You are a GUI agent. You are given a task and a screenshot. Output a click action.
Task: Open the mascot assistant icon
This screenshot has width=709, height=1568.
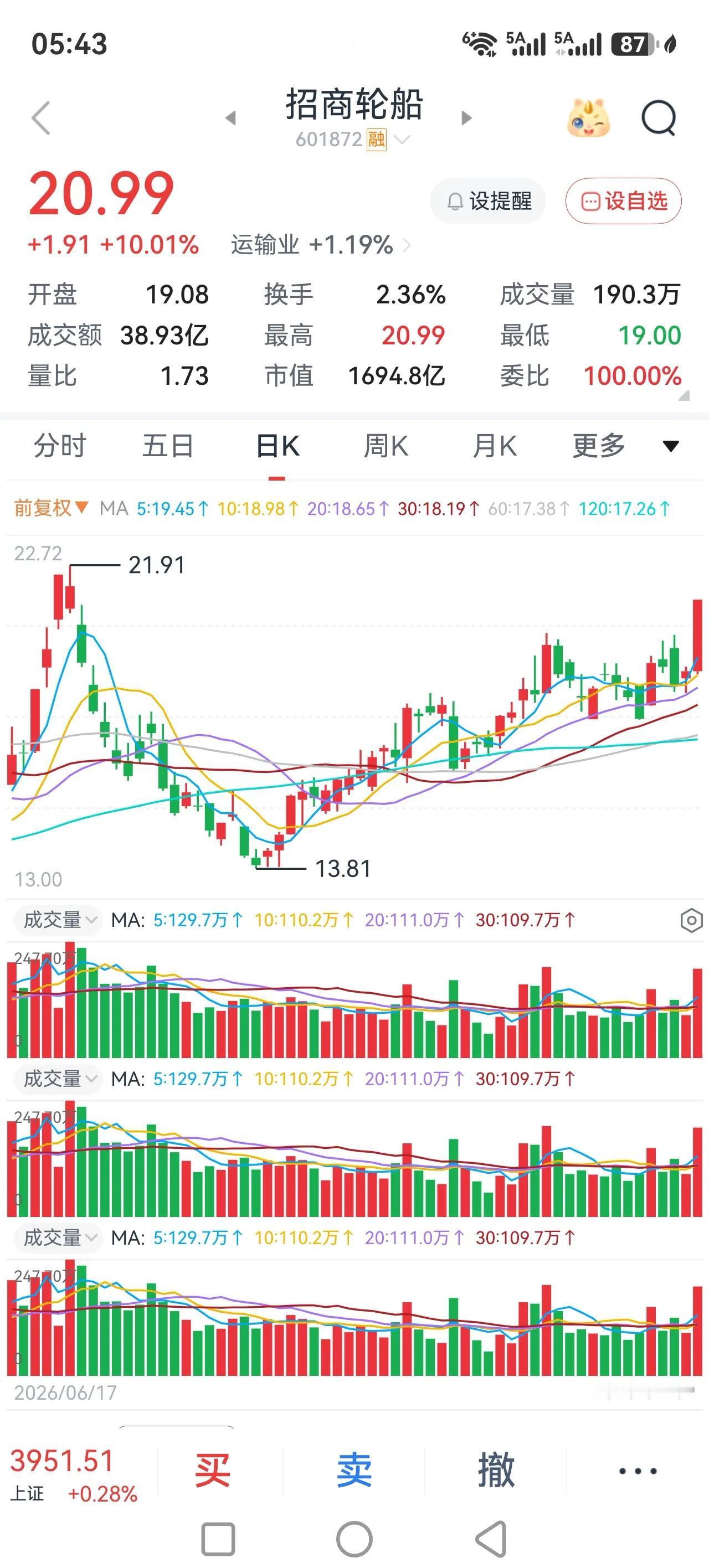588,117
